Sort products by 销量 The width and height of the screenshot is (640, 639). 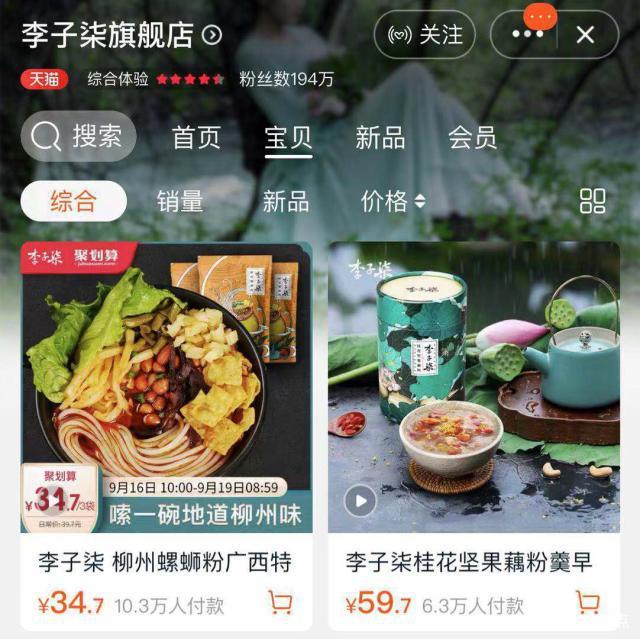pyautogui.click(x=180, y=201)
